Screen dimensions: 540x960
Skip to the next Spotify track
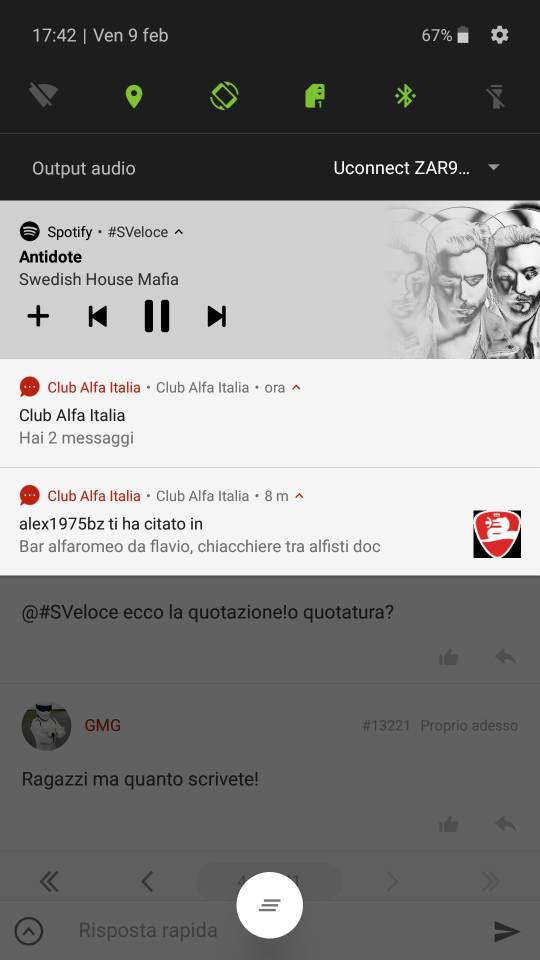click(217, 317)
